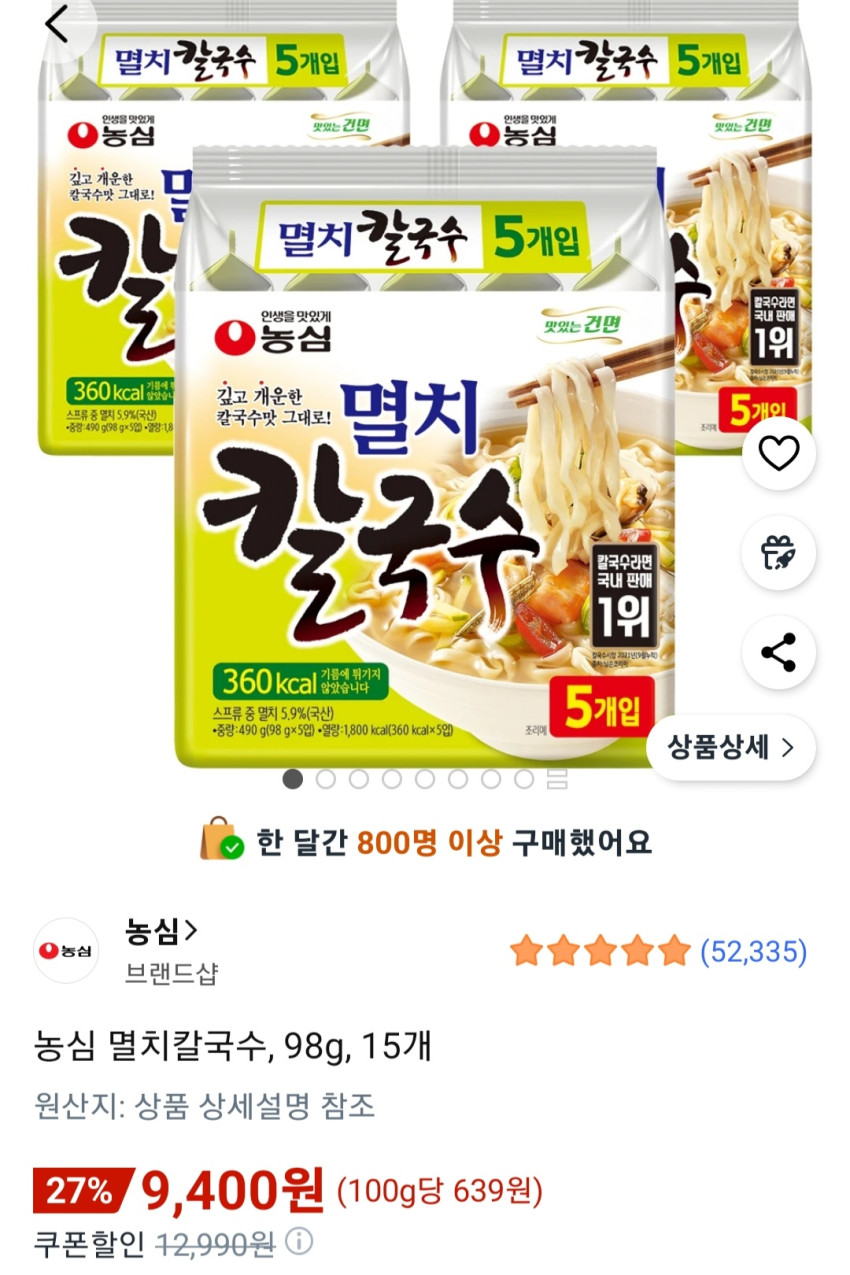The height and width of the screenshot is (1275, 850).
Task: Jump to the second image dot
Action: (326, 779)
